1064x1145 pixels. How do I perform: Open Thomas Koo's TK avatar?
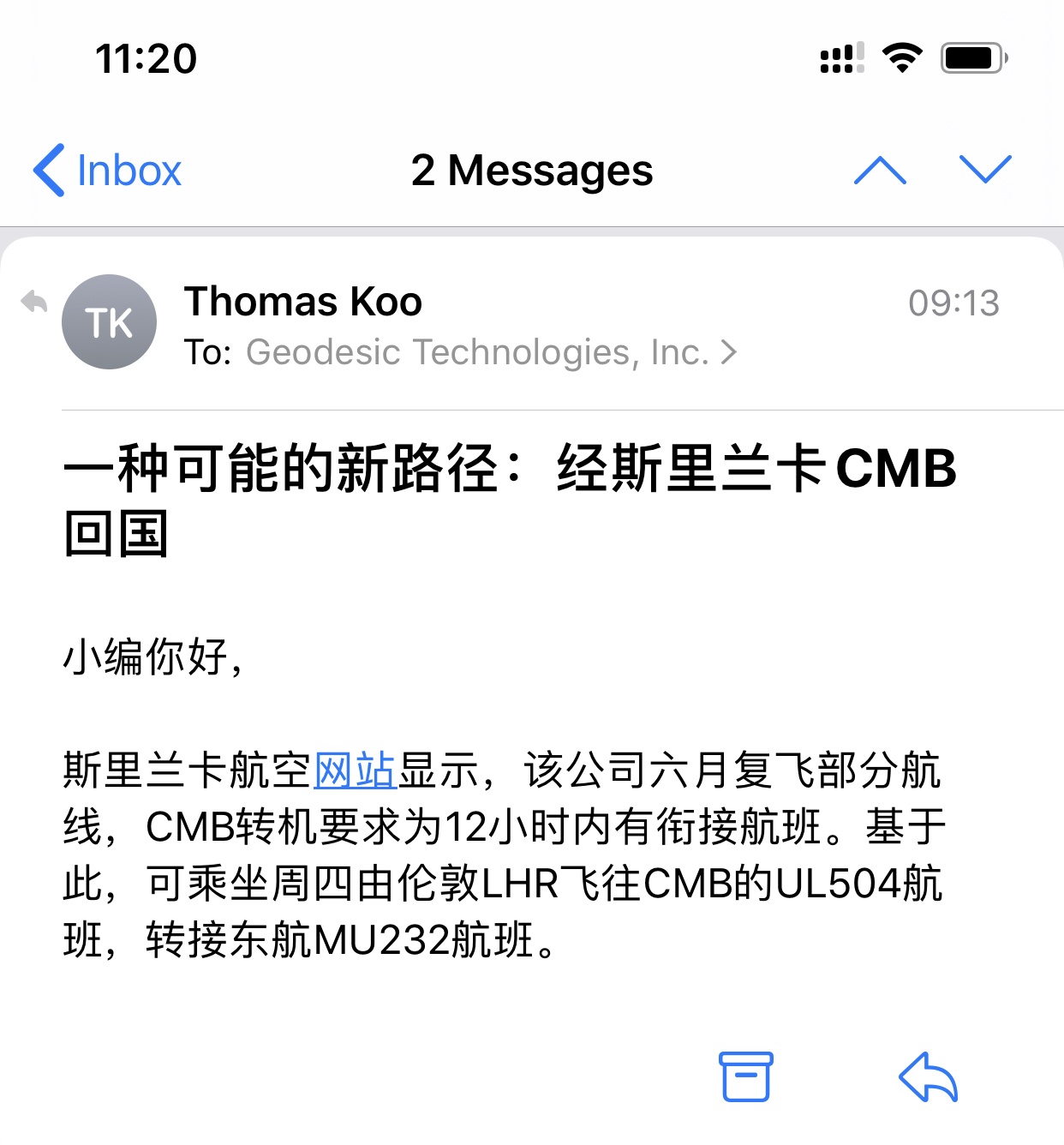[x=110, y=322]
